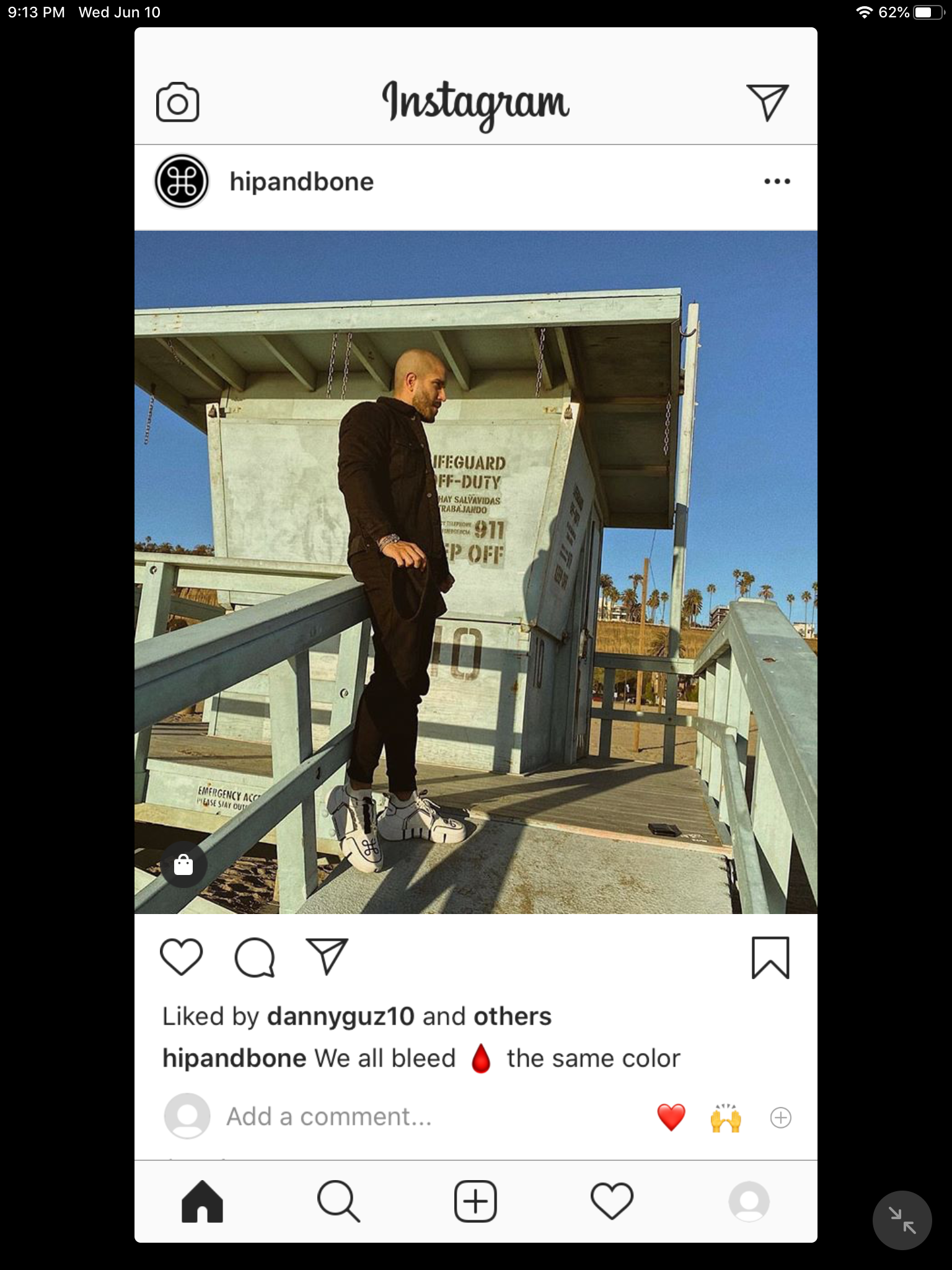Open the hipandbone post photo
Screen dimensions: 952x1270
click(x=475, y=572)
